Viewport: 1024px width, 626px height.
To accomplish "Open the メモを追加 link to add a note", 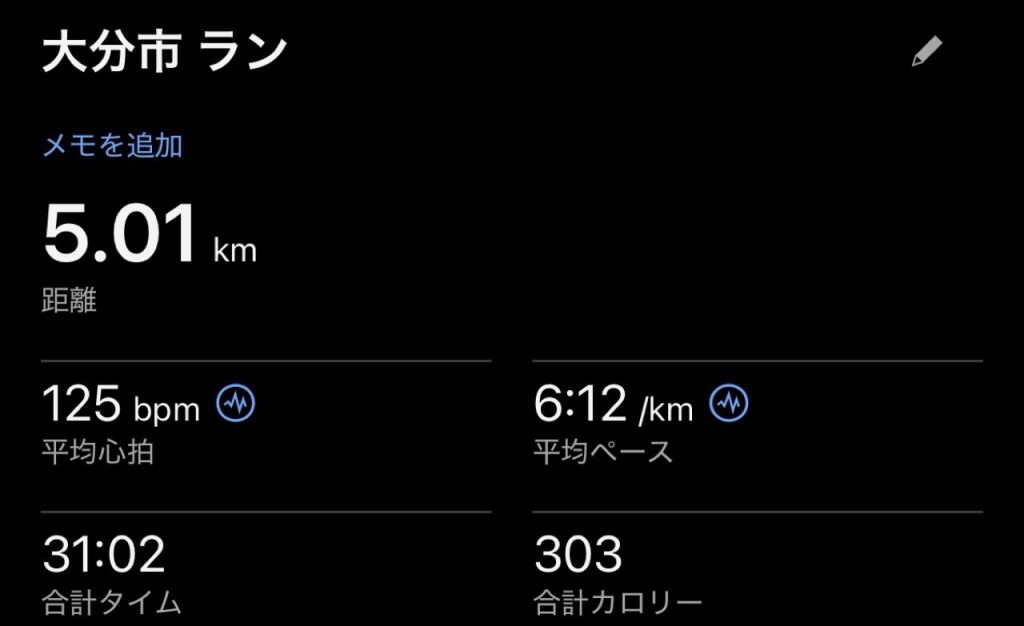I will 112,146.
